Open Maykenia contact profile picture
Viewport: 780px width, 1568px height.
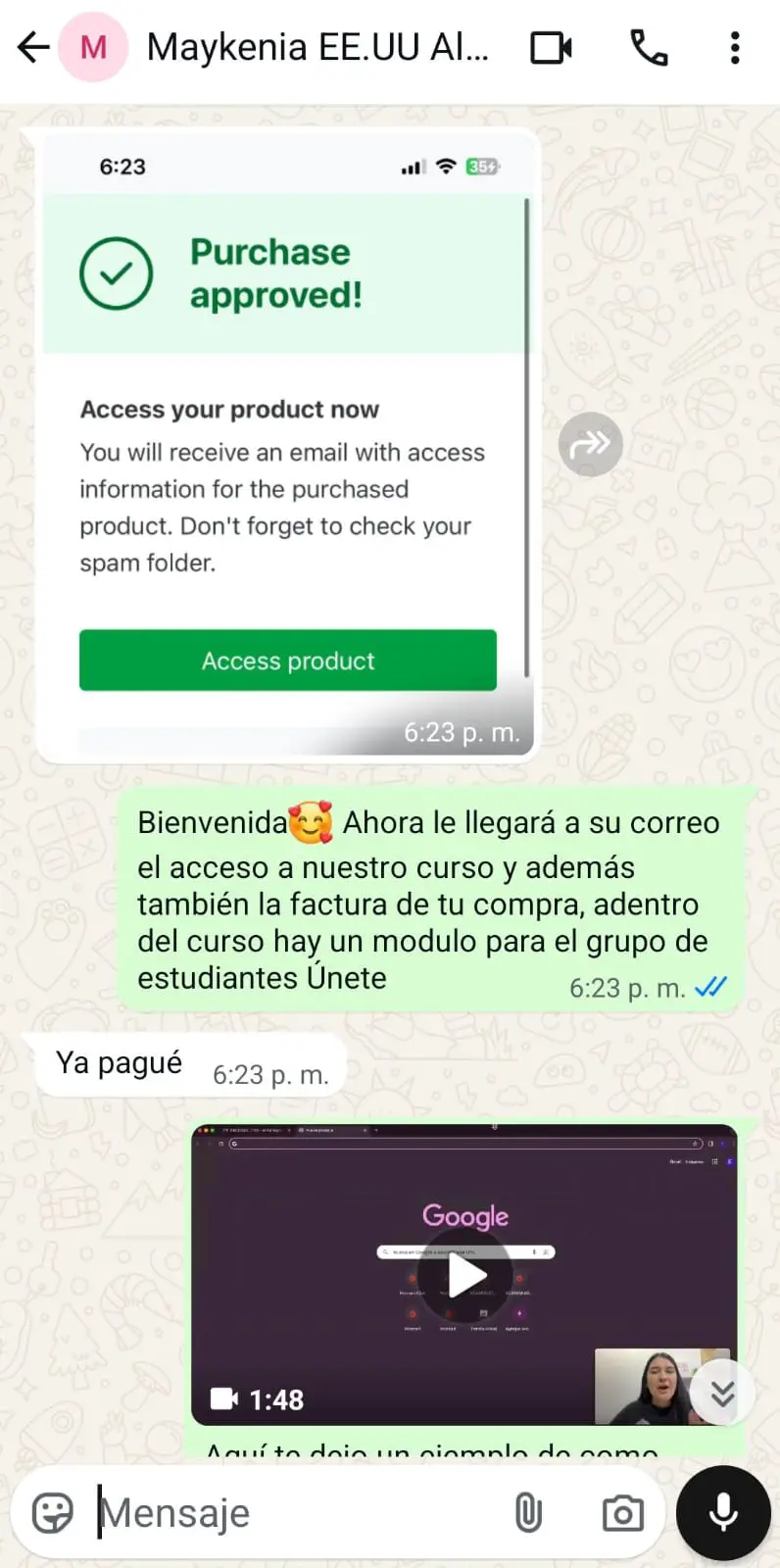[94, 47]
